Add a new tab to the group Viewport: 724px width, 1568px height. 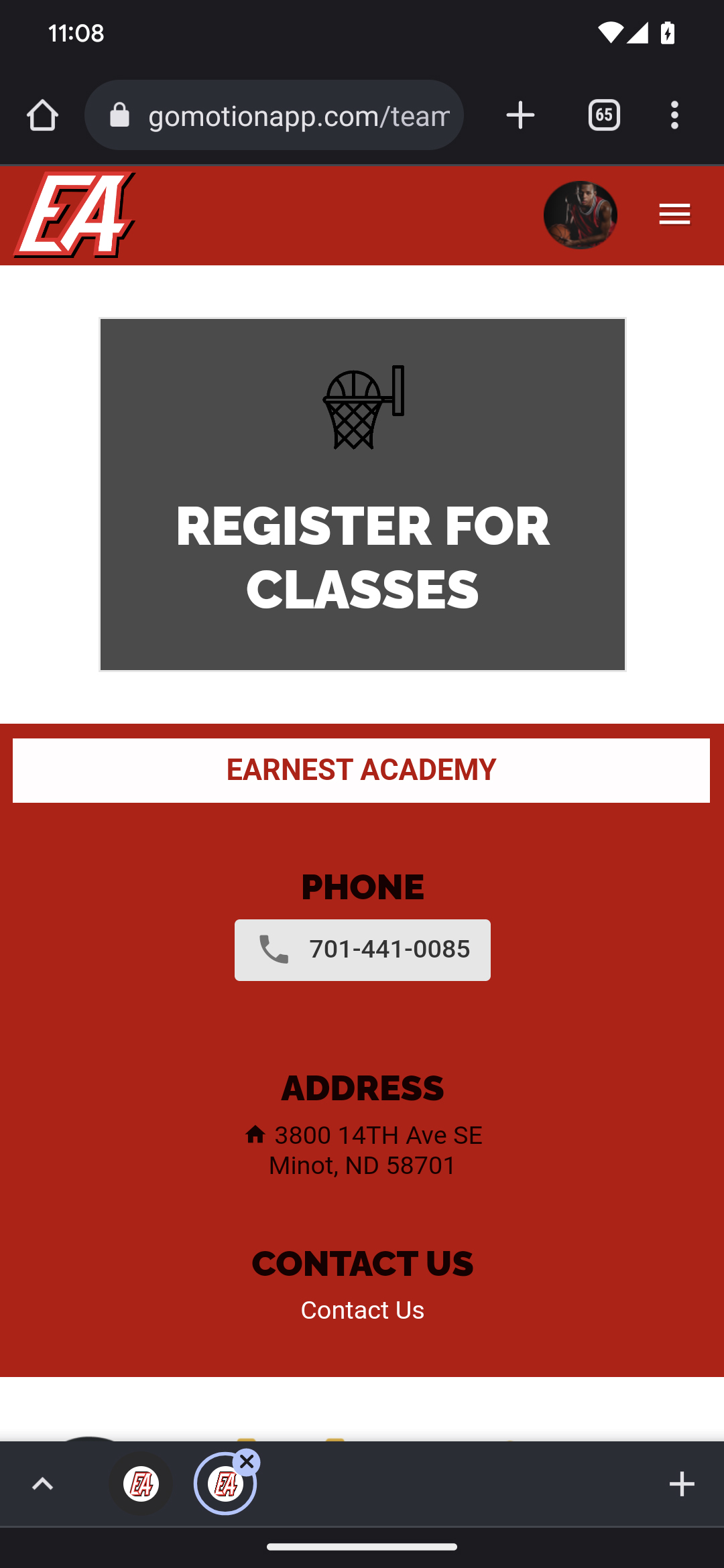point(681,1484)
